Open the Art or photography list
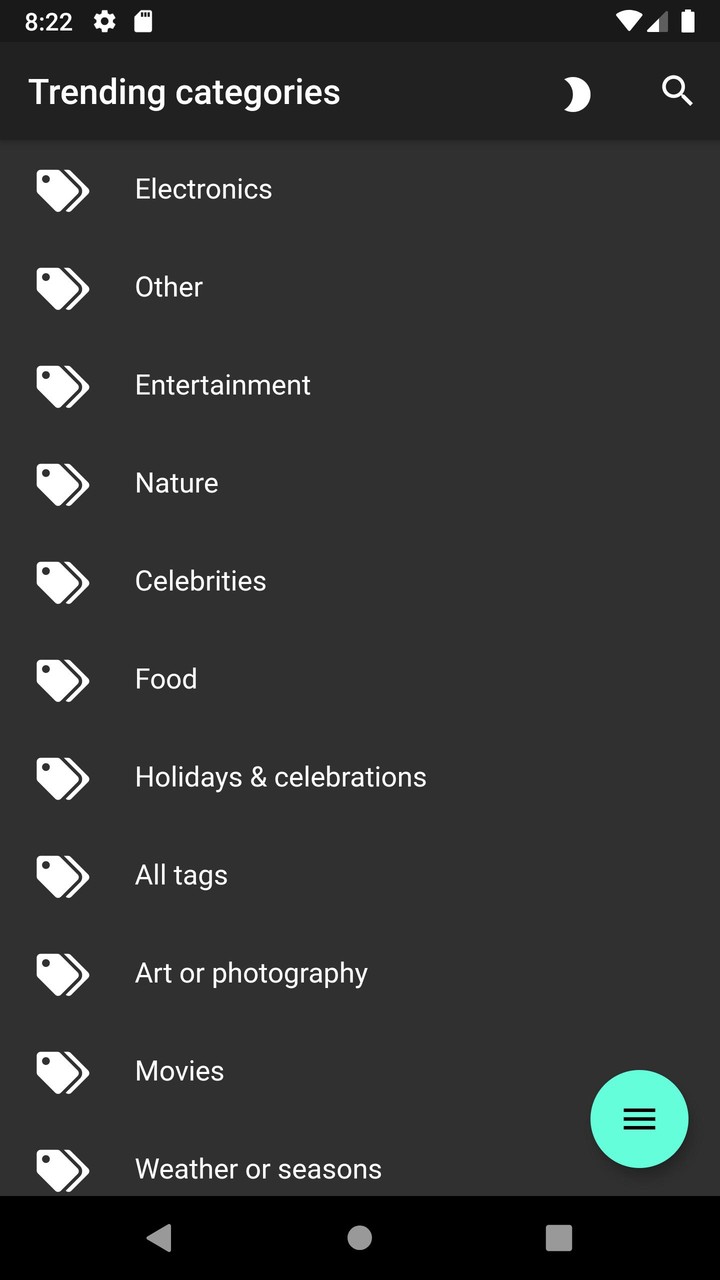The image size is (720, 1280). coord(251,973)
